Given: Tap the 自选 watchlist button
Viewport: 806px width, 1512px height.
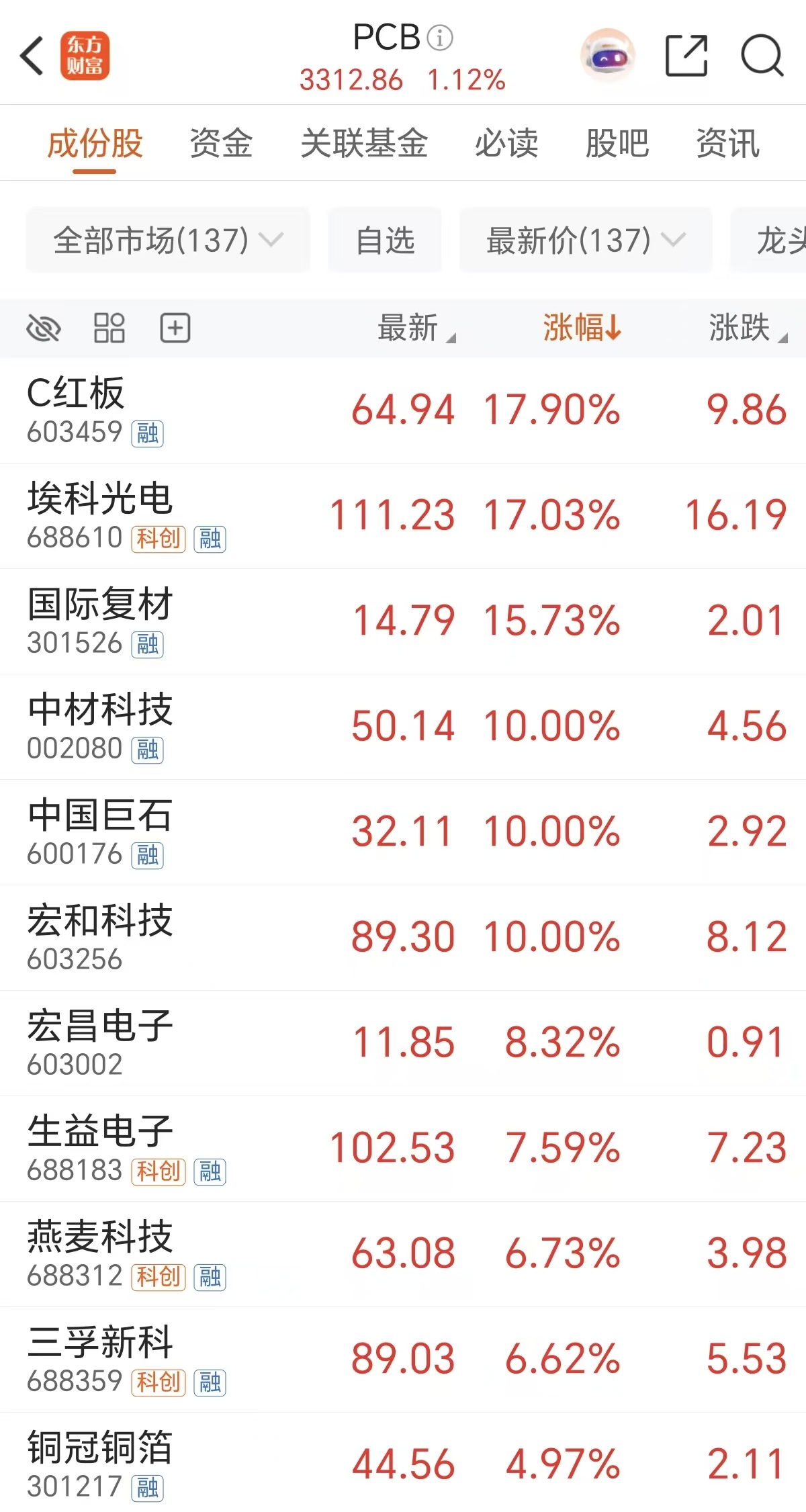Looking at the screenshot, I should (x=384, y=240).
